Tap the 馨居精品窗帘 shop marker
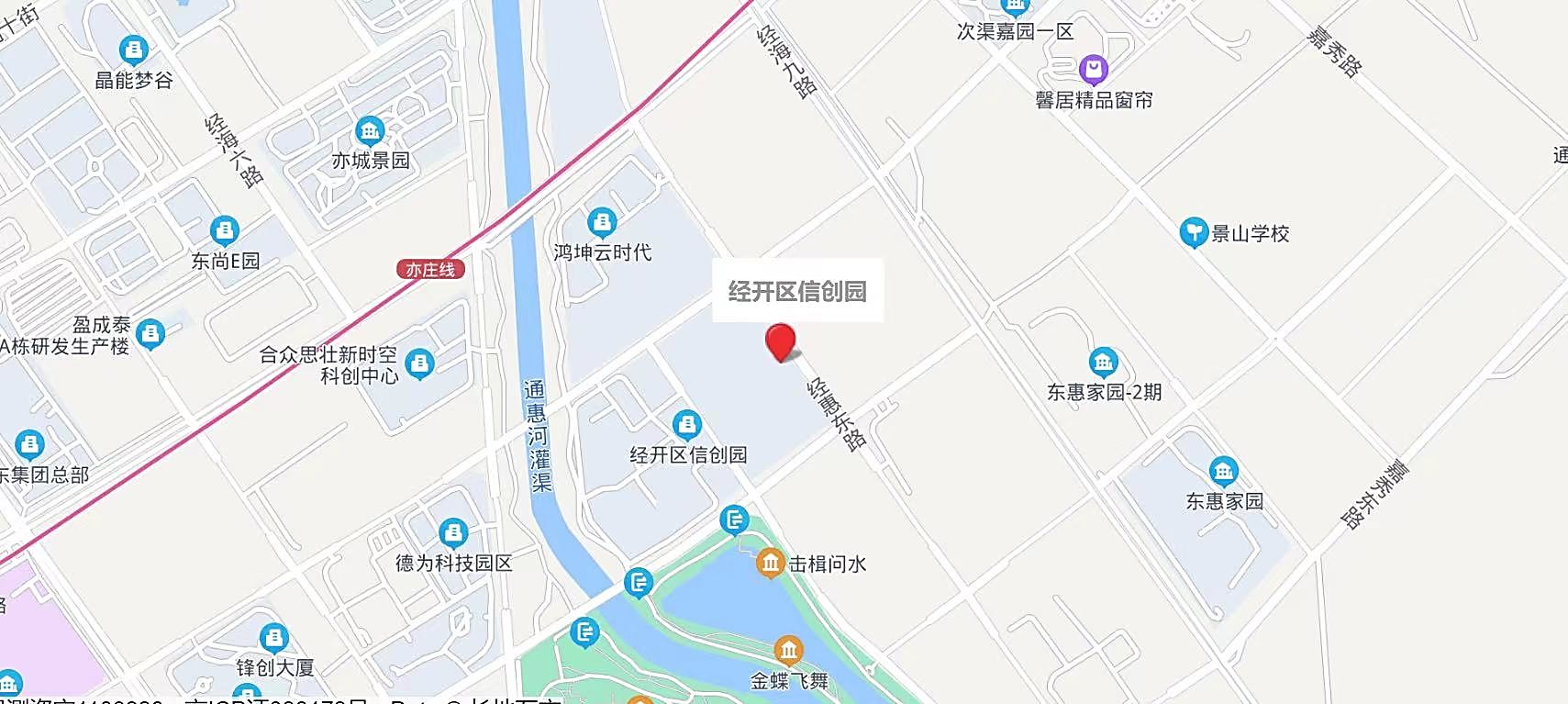Image resolution: width=1568 pixels, height=704 pixels. pos(1093,69)
